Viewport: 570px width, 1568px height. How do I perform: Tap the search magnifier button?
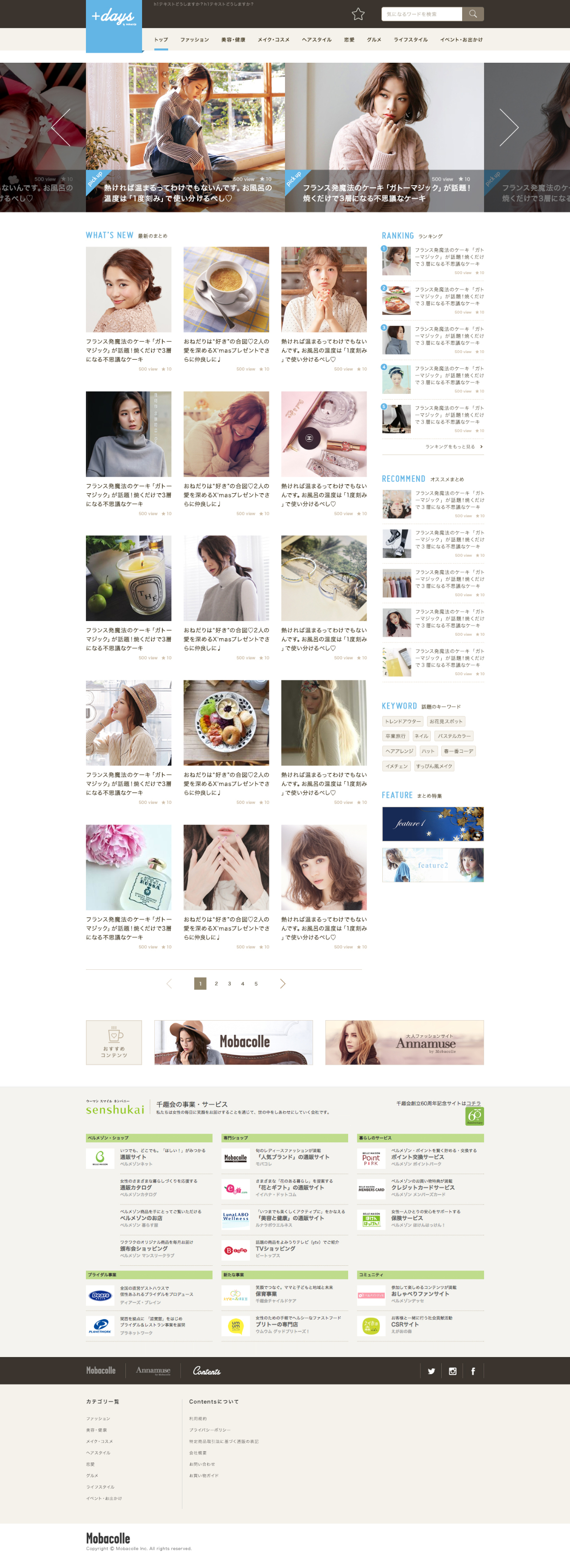[473, 14]
